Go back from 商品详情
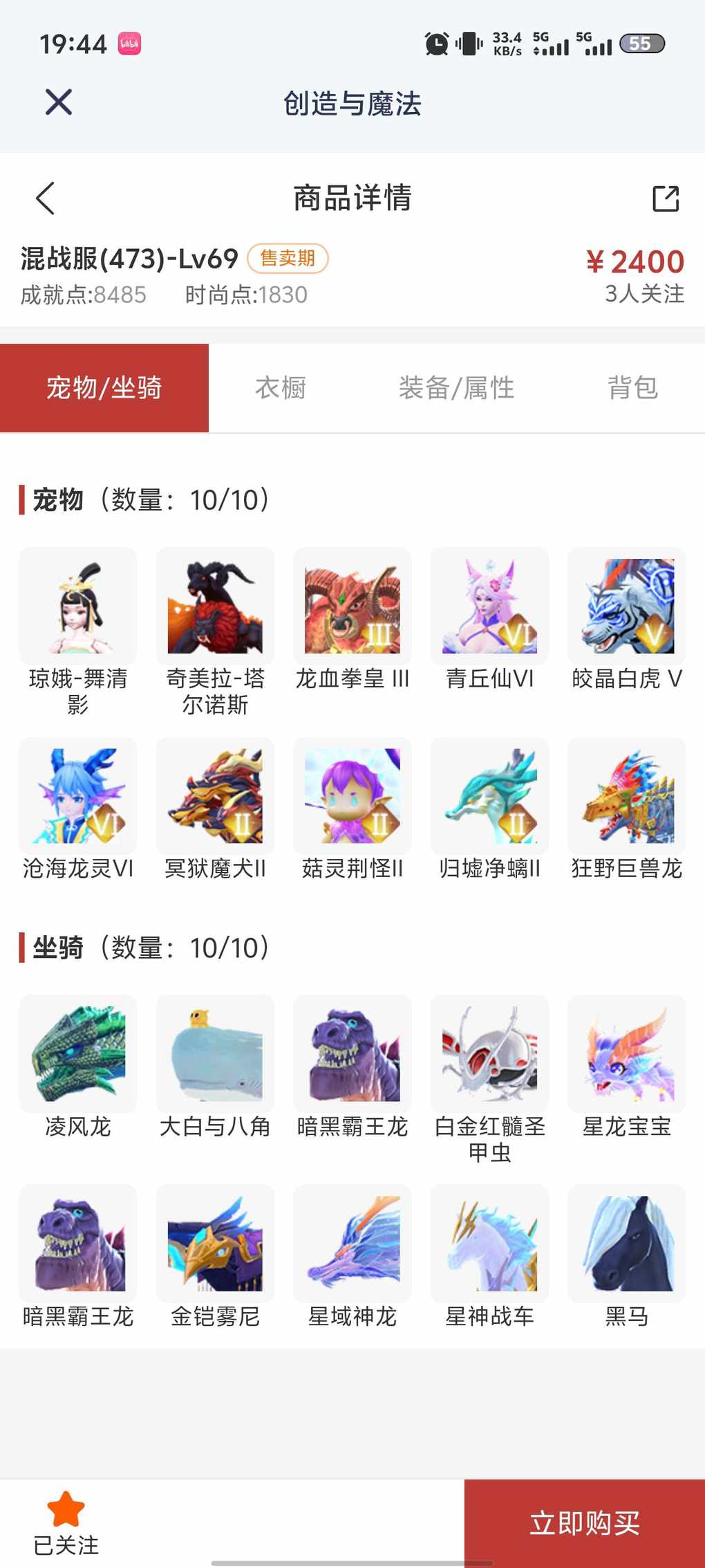Image resolution: width=705 pixels, height=1568 pixels. [45, 199]
